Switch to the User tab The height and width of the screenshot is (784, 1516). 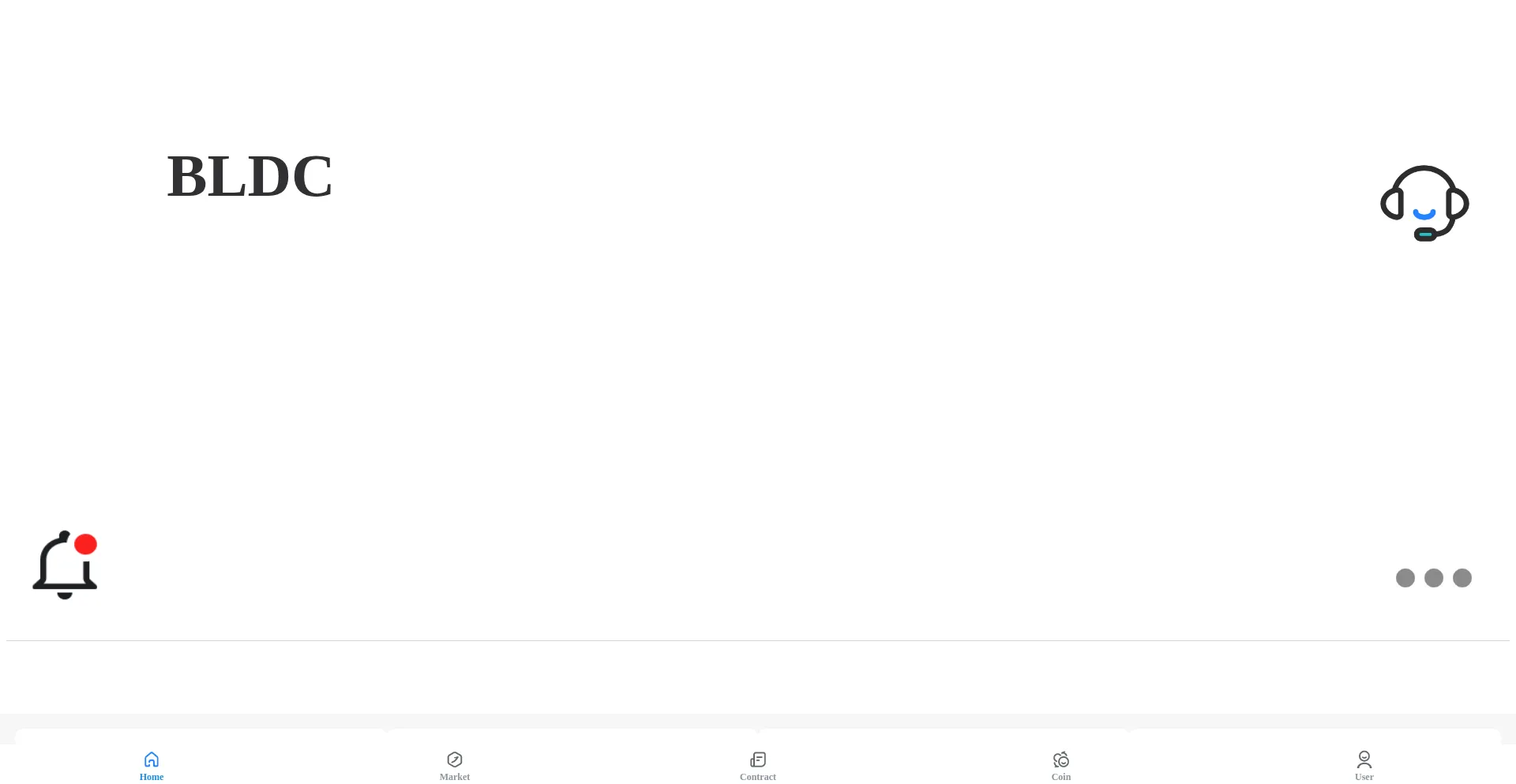[x=1364, y=765]
